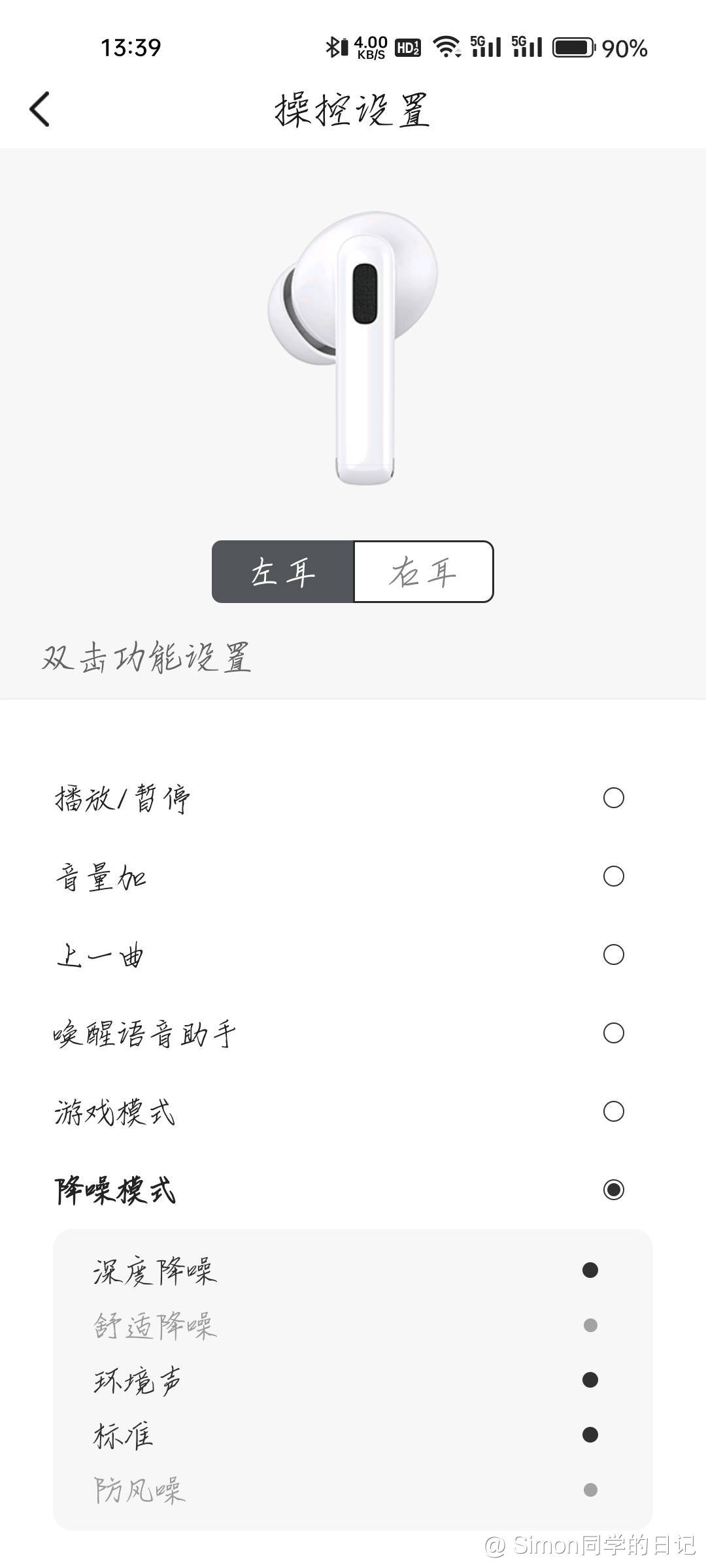
Task: Pick 唤醒语音助手 for double tap
Action: [x=613, y=1033]
